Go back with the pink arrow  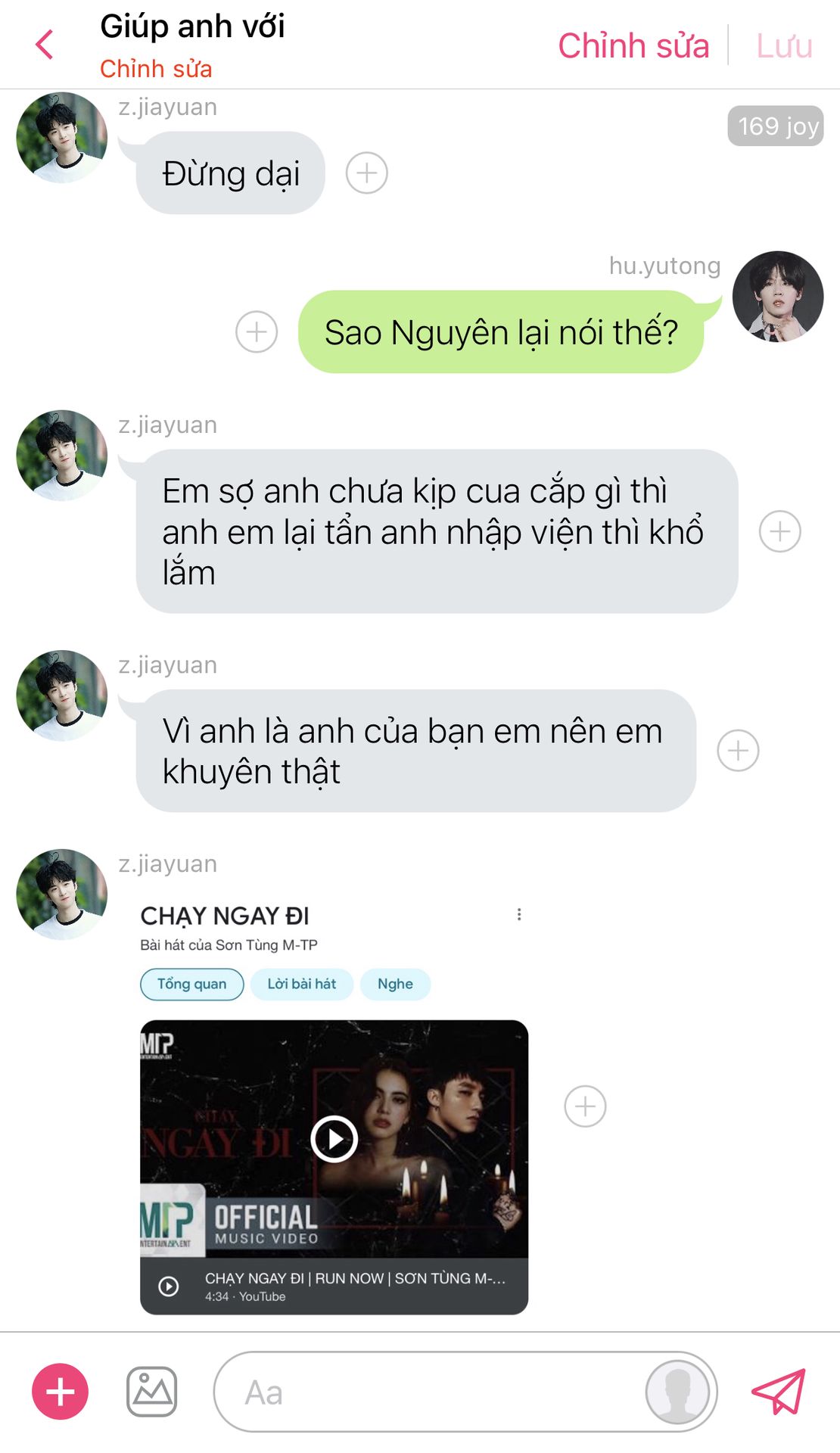coord(45,45)
